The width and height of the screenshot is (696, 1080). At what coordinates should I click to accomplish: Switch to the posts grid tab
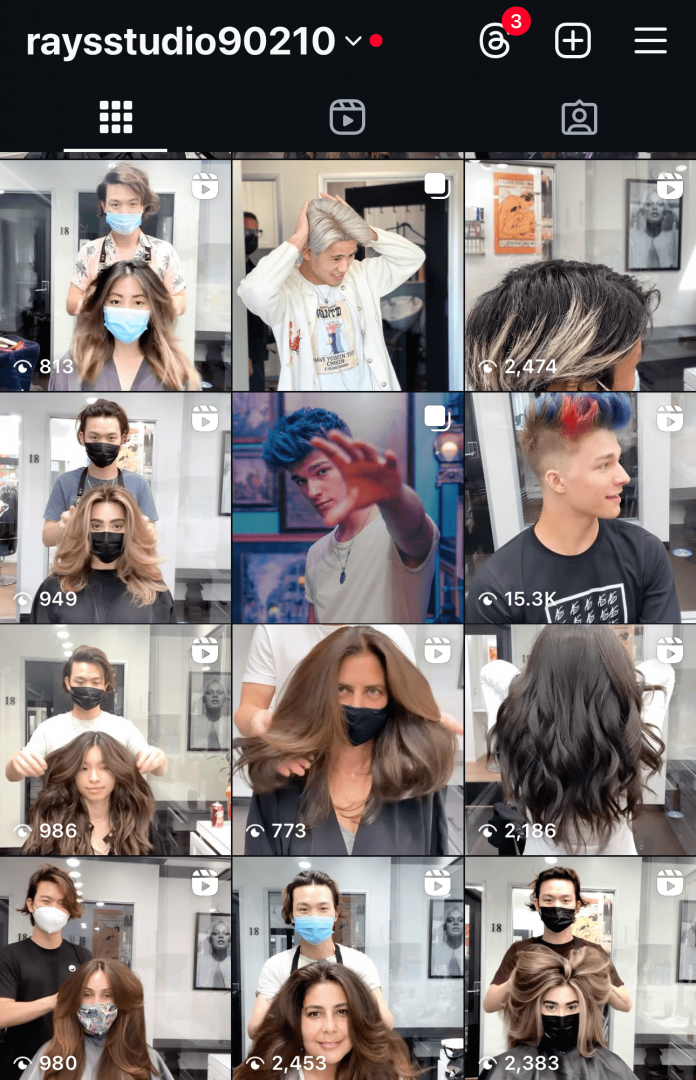pyautogui.click(x=116, y=118)
